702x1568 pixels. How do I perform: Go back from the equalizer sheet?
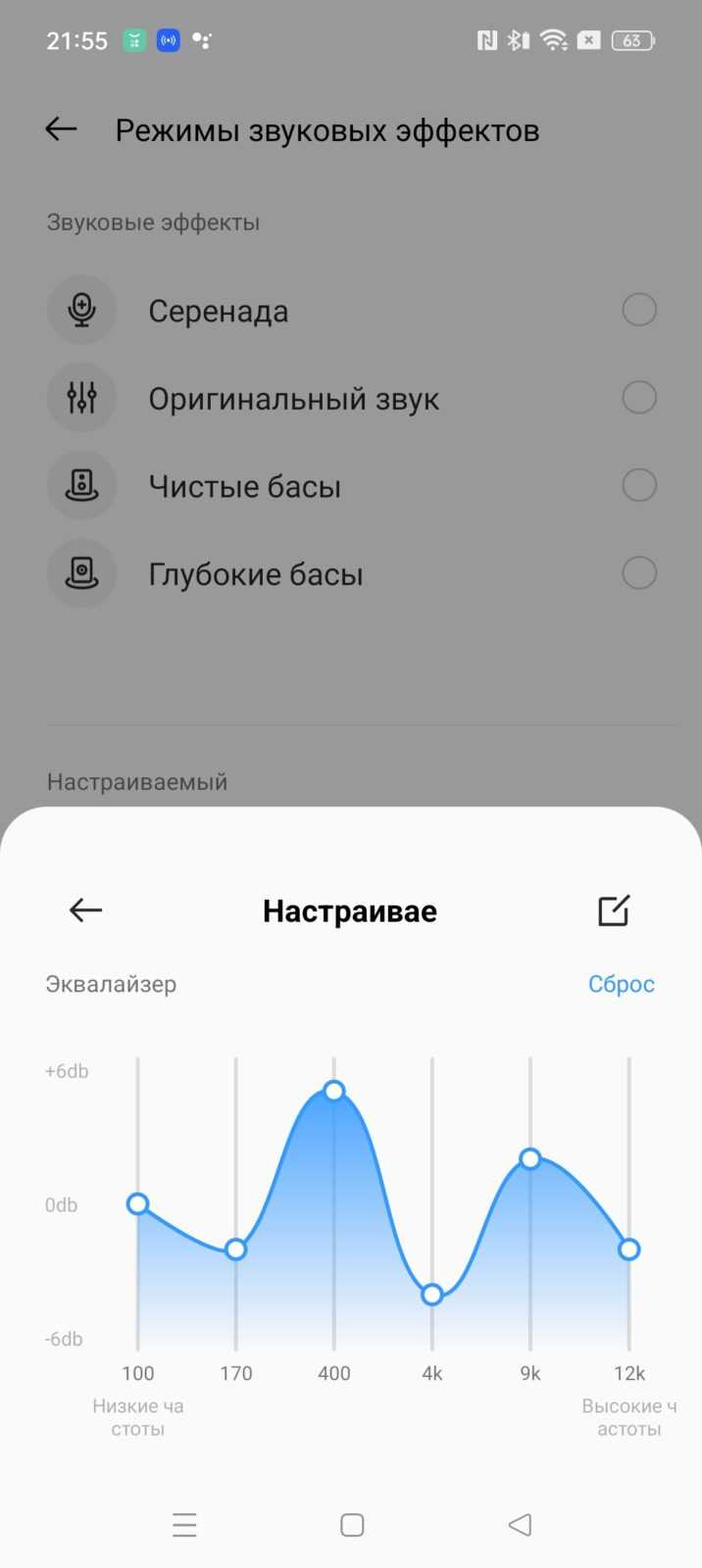pos(86,910)
